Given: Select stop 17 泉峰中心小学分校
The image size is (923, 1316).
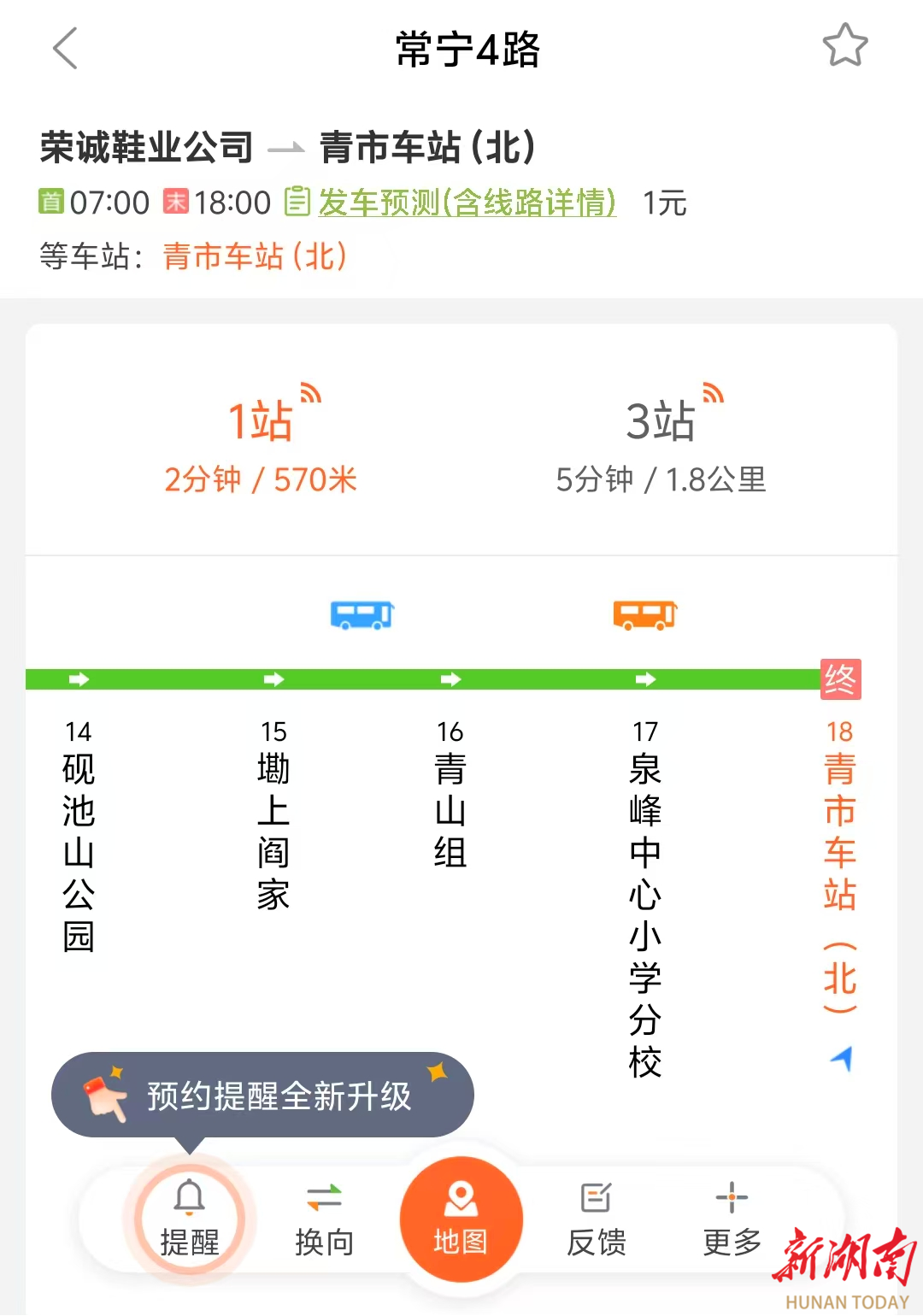Looking at the screenshot, I should pyautogui.click(x=645, y=899).
